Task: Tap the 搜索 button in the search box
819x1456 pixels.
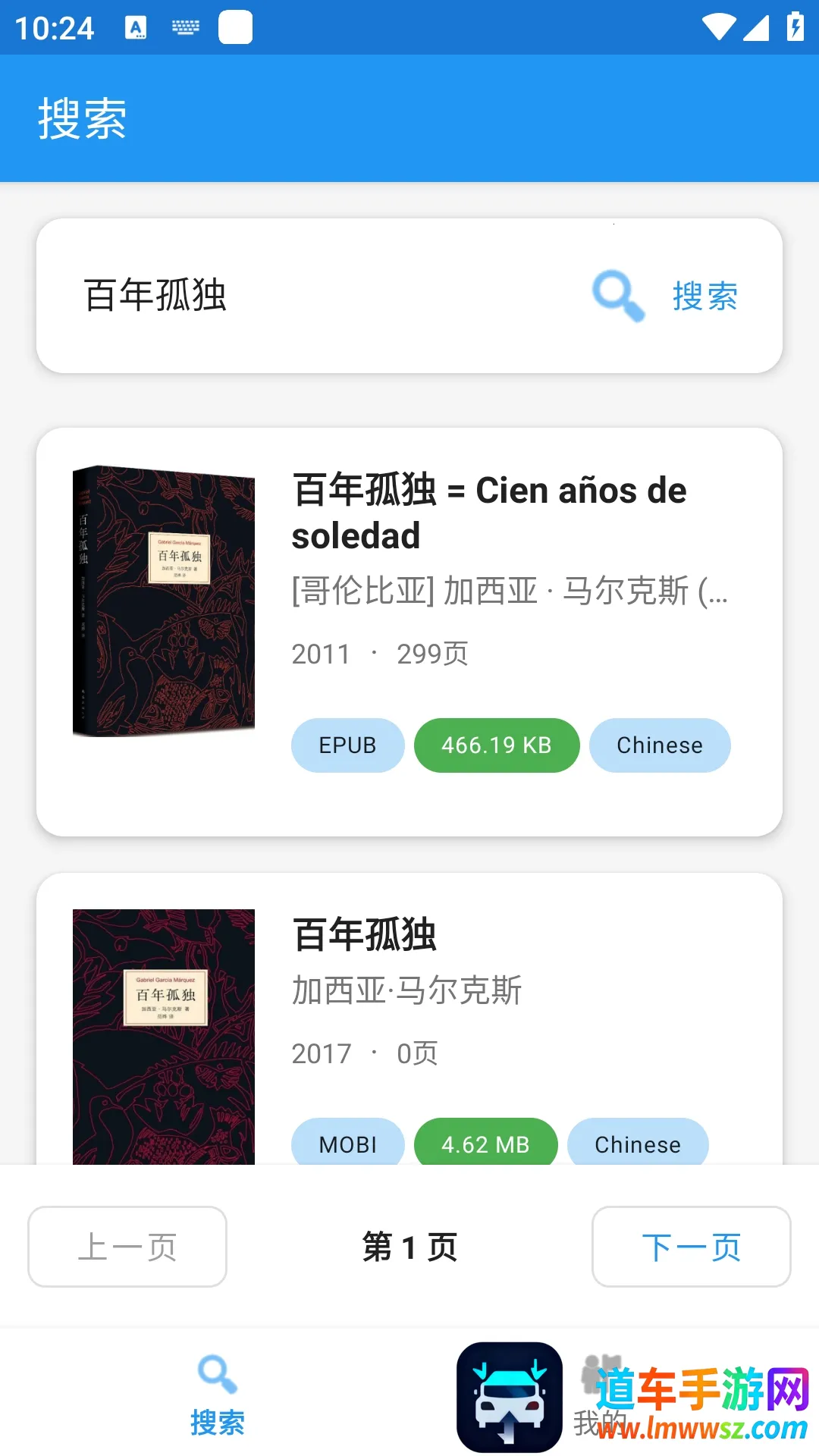Action: (x=666, y=296)
